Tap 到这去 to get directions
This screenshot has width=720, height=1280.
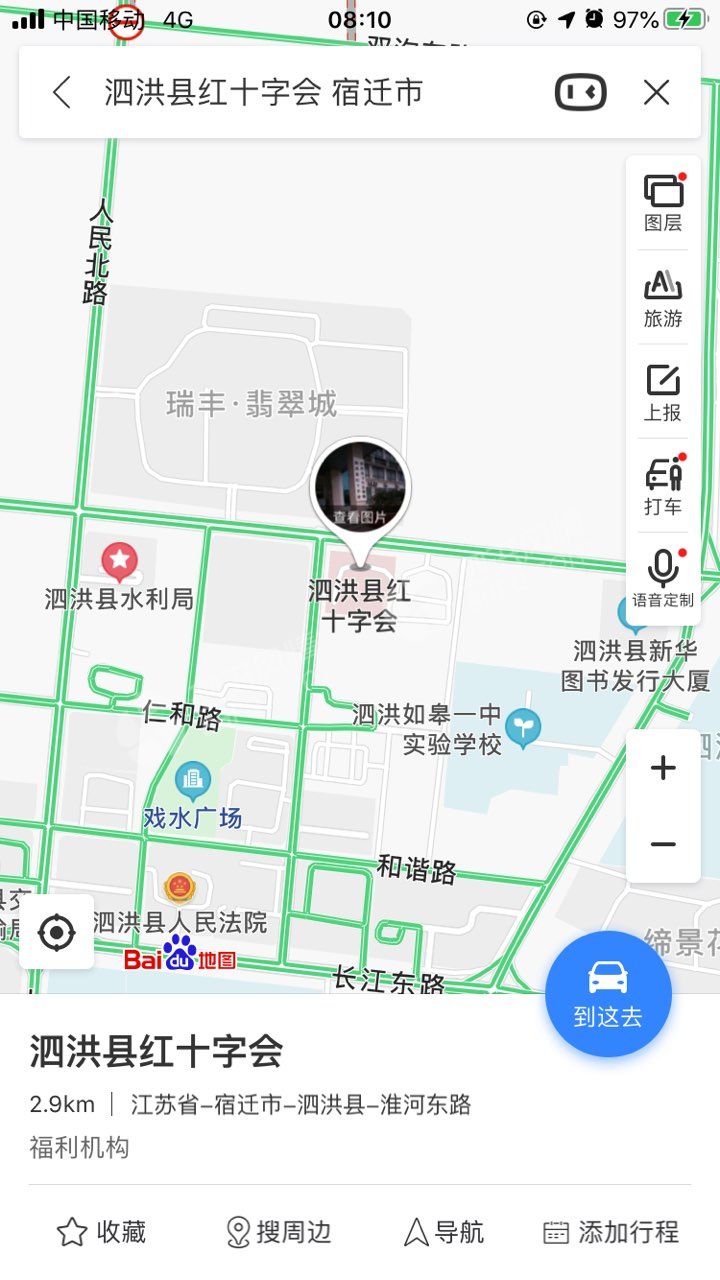point(608,993)
